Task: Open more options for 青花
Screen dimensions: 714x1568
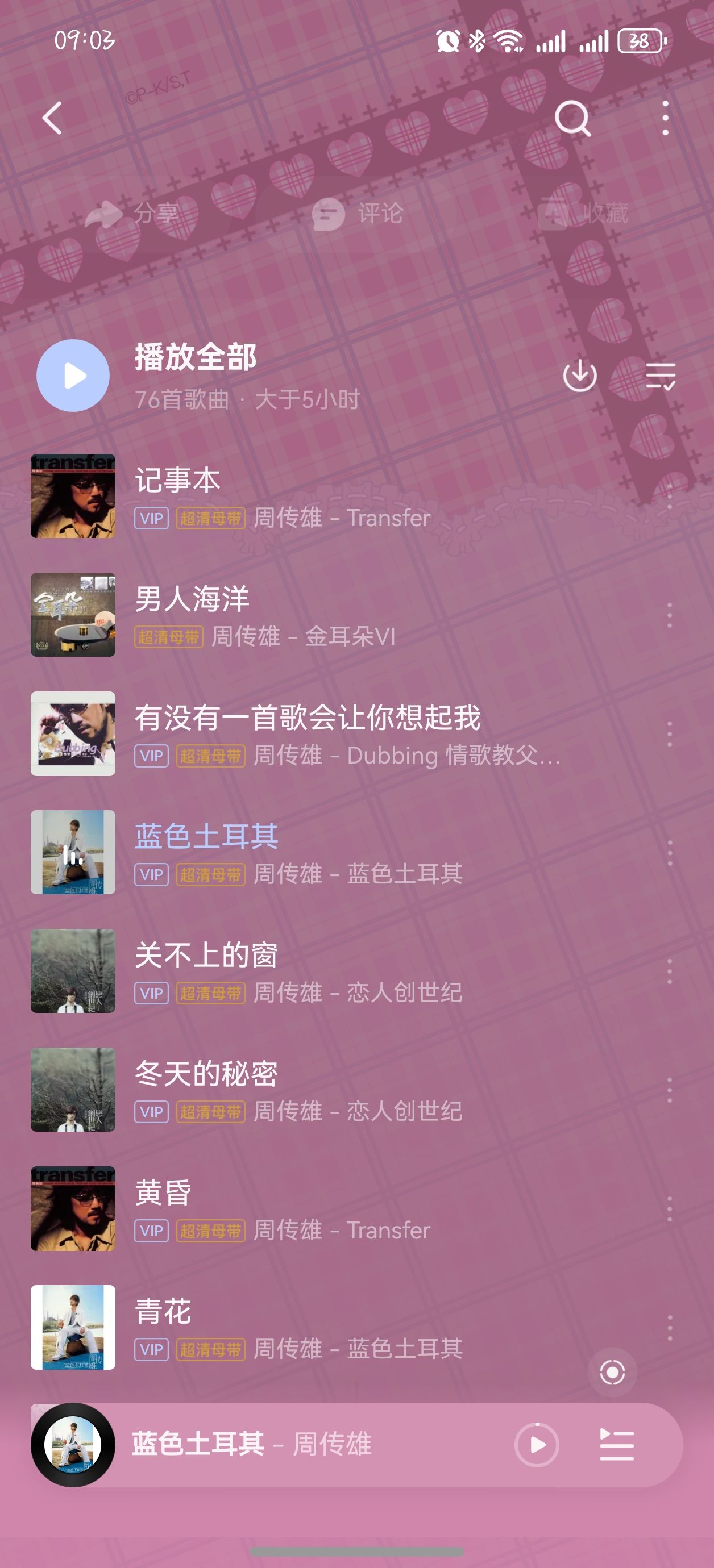Action: tap(669, 1327)
